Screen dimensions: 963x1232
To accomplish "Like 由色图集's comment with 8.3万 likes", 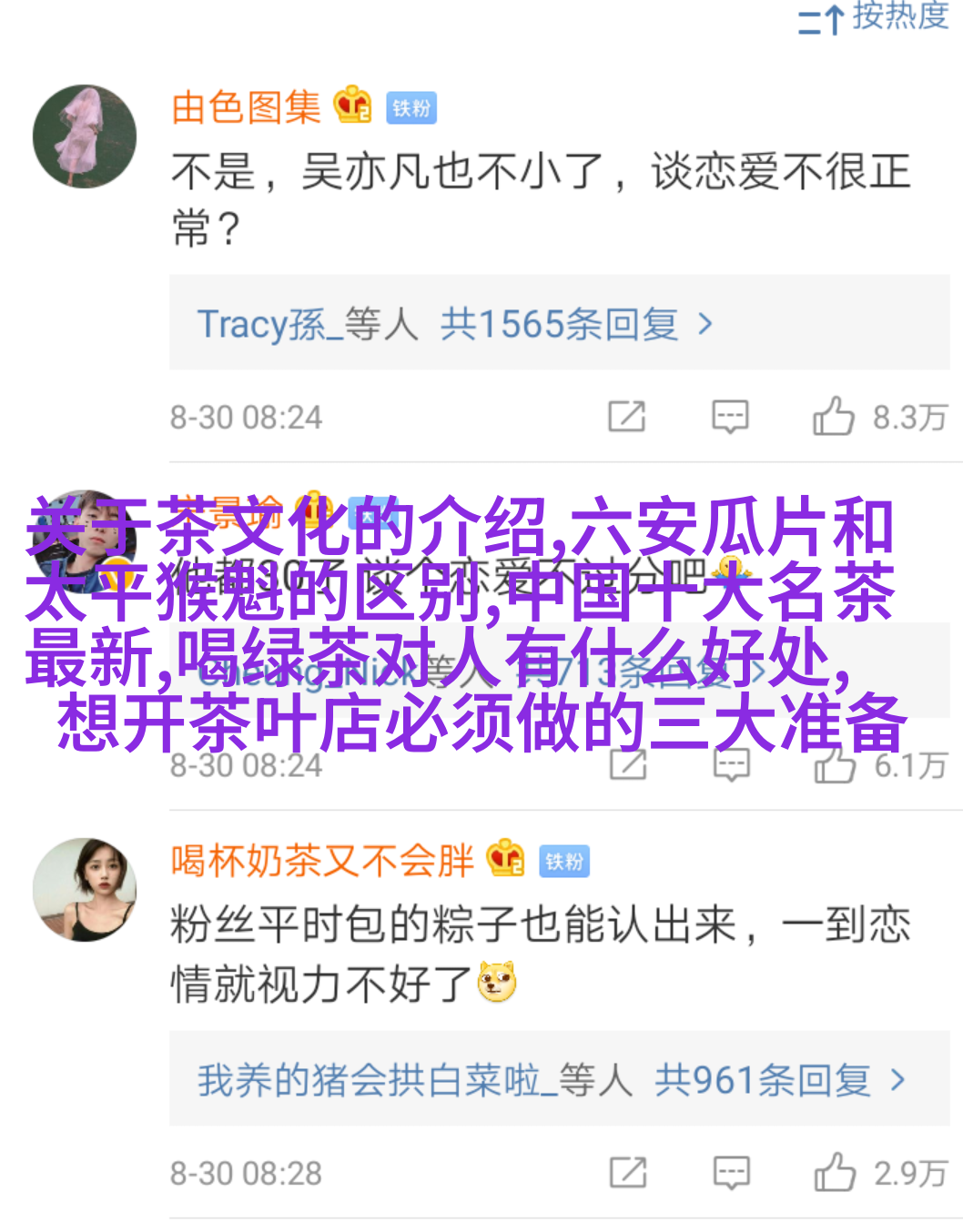I will (834, 417).
